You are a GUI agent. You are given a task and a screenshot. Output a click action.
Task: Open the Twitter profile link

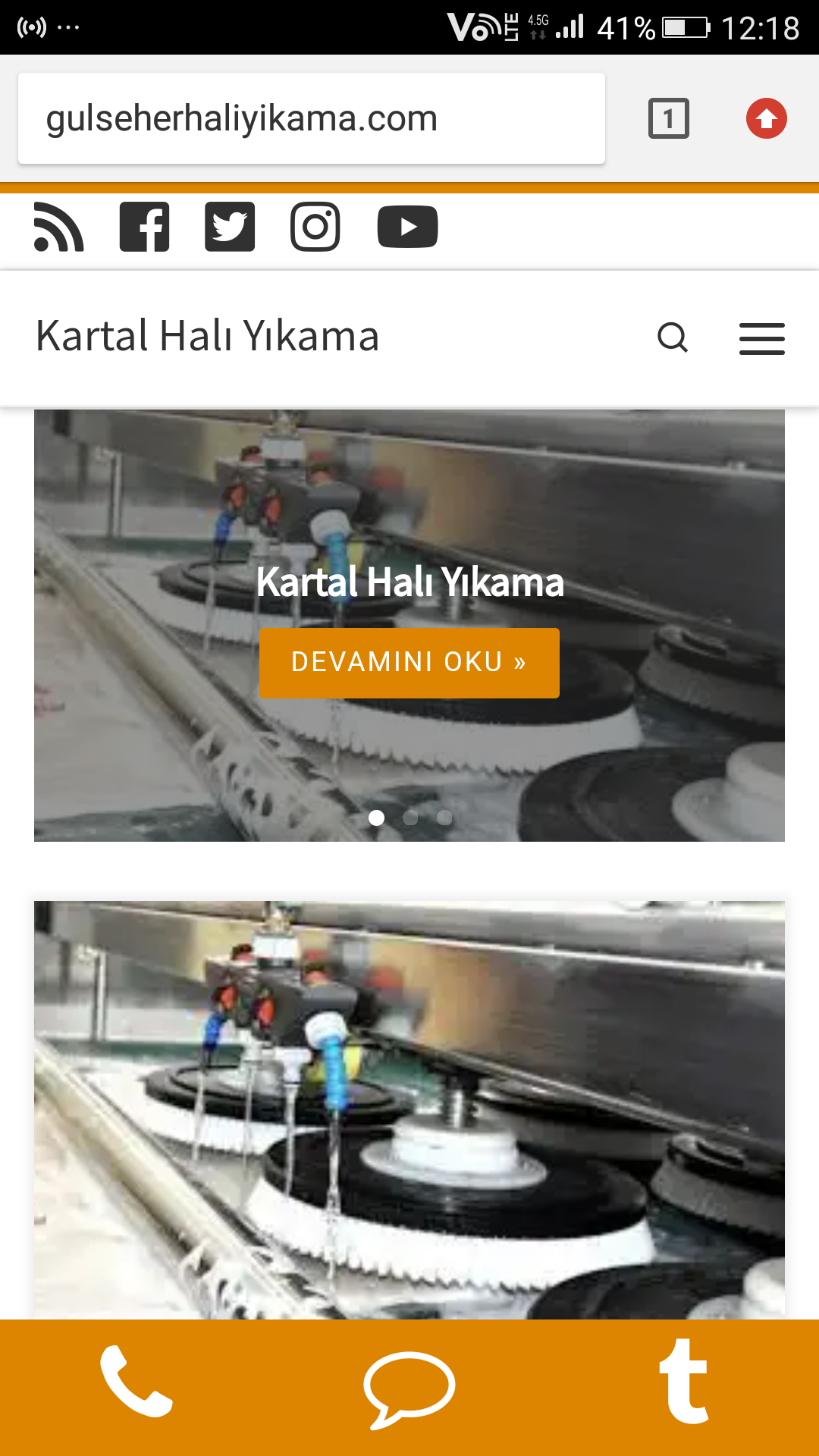tap(230, 227)
